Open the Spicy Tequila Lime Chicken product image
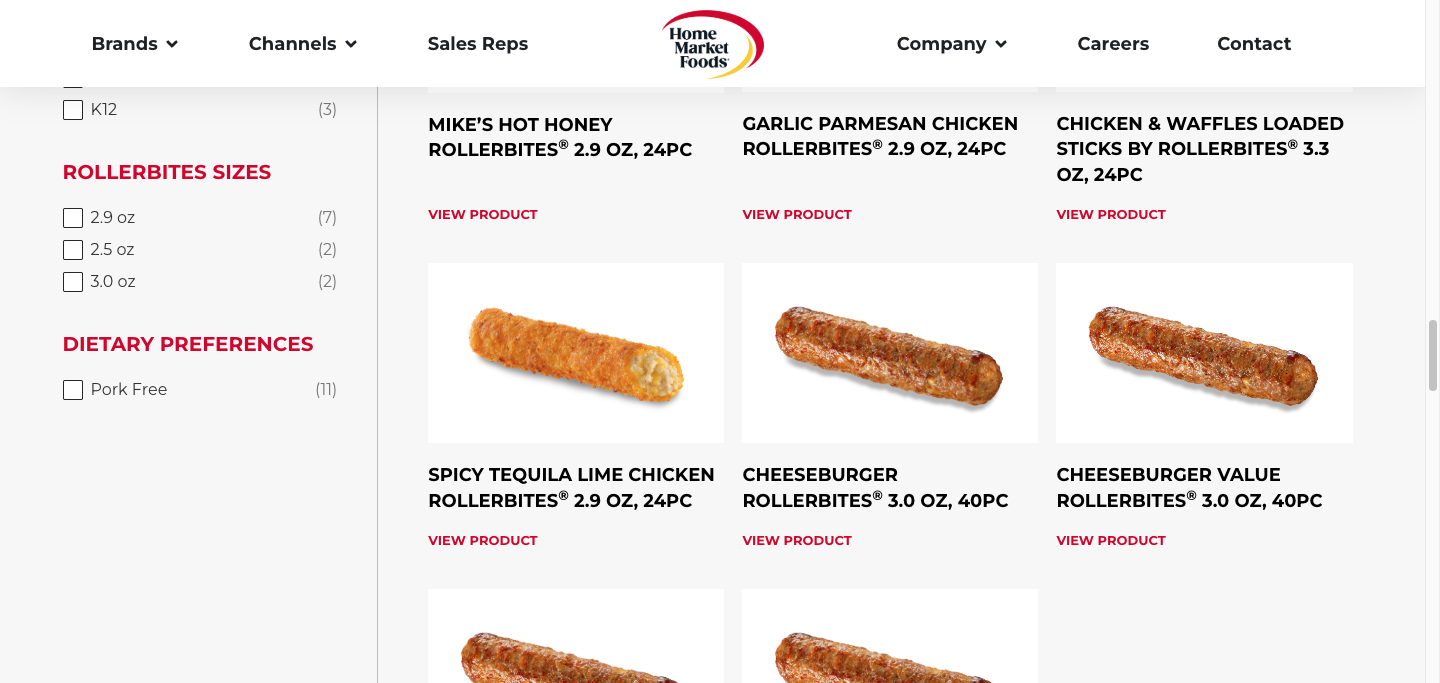The width and height of the screenshot is (1440, 683). tap(575, 353)
